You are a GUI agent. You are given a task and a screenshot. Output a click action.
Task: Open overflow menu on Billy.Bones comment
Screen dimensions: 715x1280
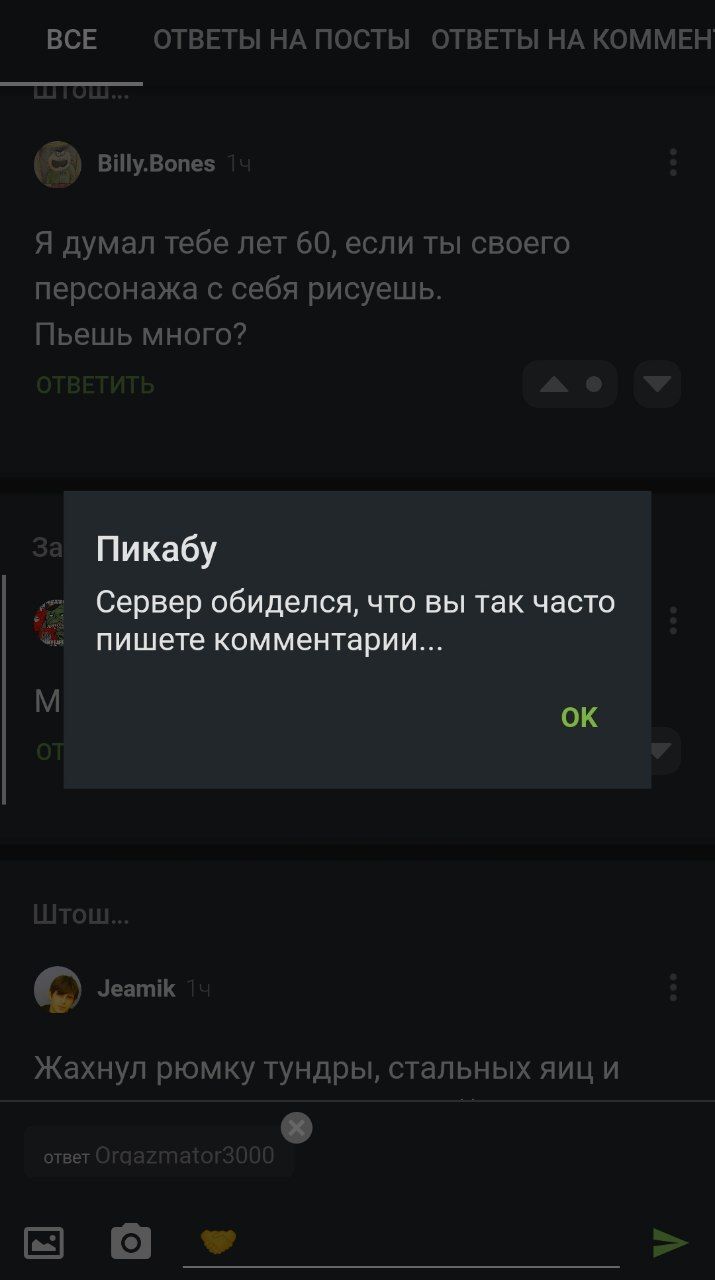(673, 162)
